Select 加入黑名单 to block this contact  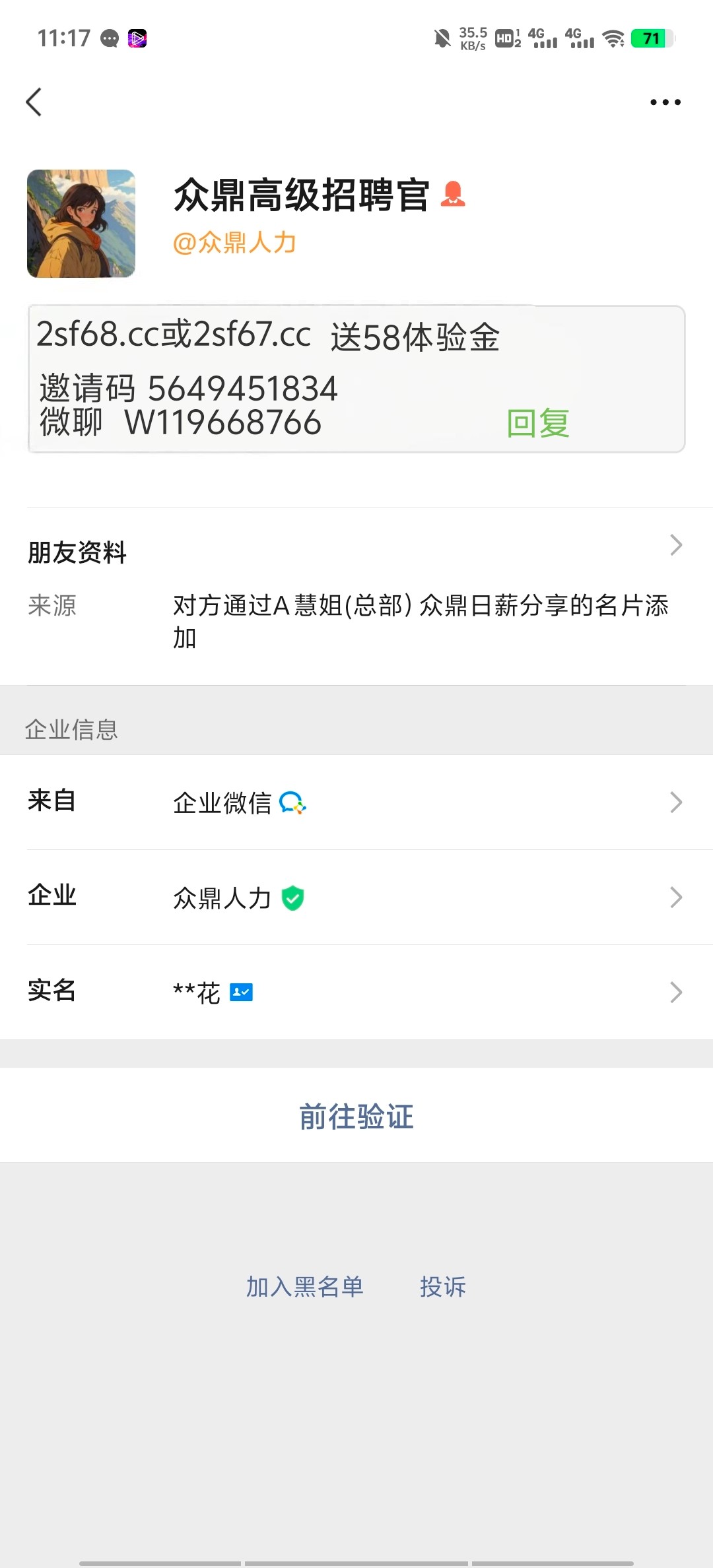tap(305, 1287)
